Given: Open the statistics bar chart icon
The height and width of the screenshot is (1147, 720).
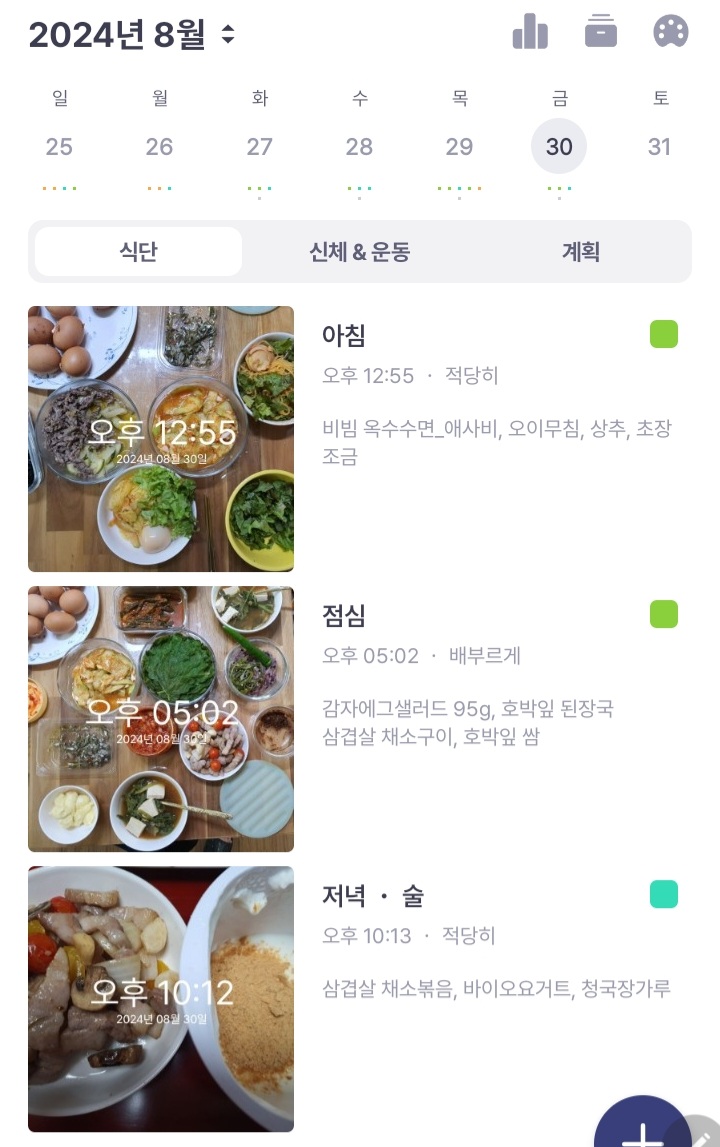Looking at the screenshot, I should point(530,32).
